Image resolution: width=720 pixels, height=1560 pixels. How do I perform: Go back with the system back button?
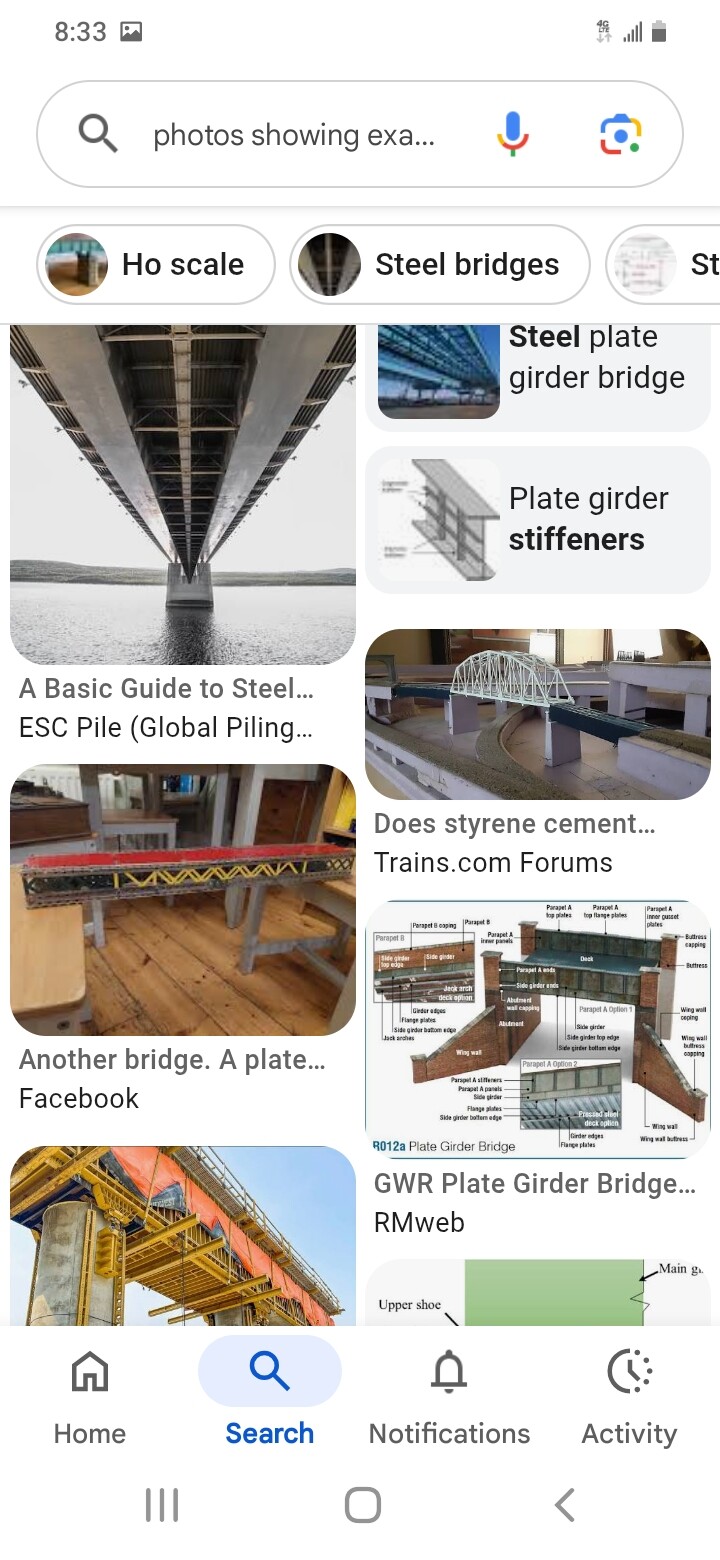[x=565, y=1504]
